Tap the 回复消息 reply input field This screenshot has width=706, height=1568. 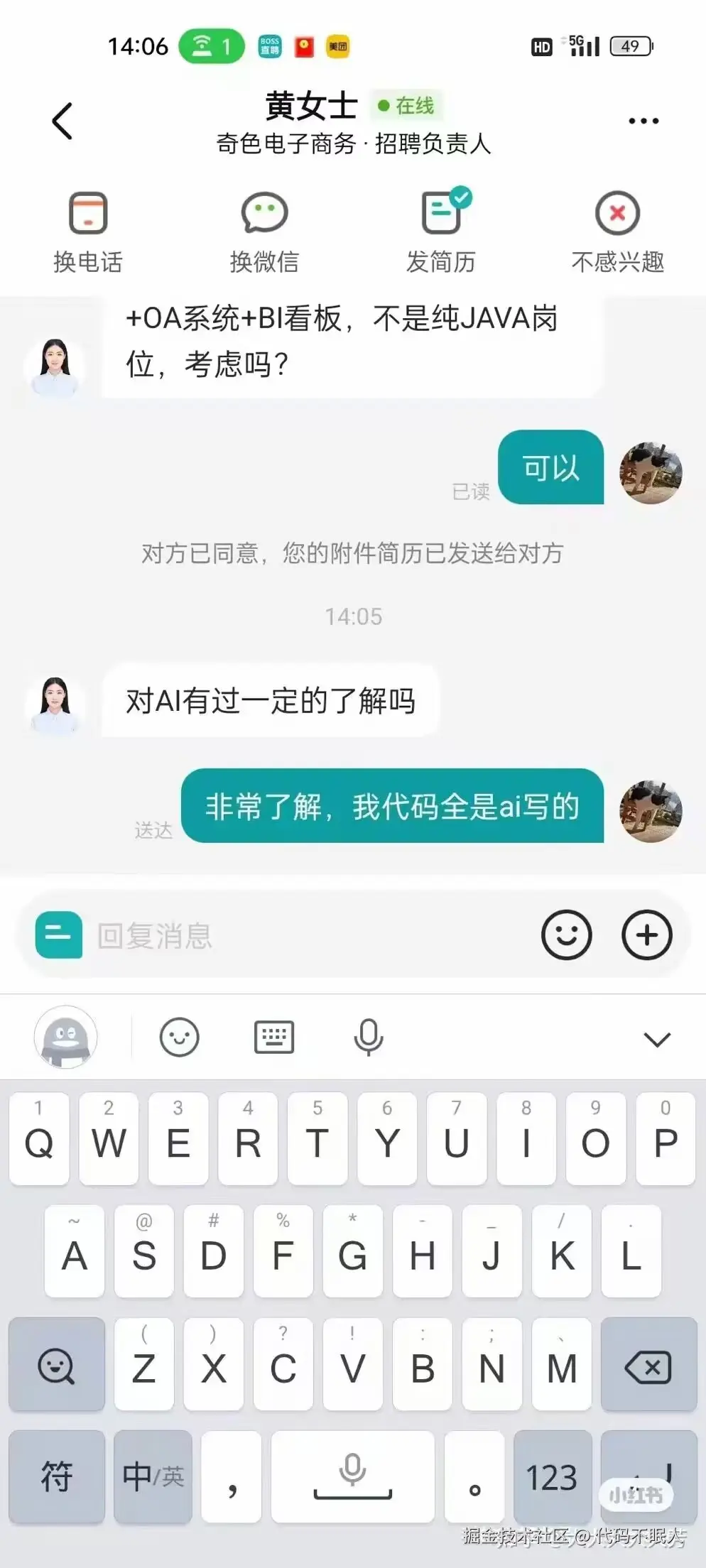[284, 935]
